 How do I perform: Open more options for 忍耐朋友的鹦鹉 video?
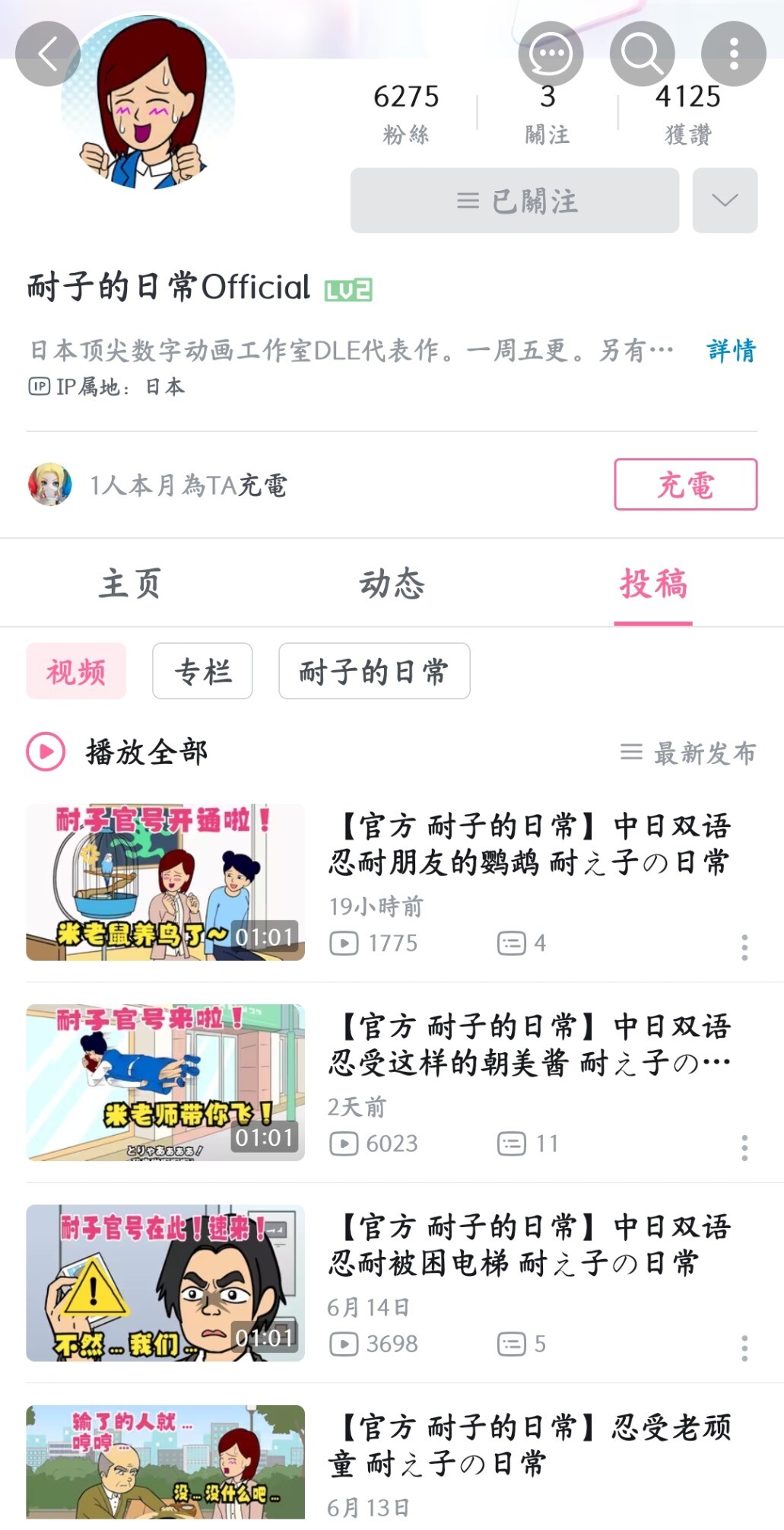tap(744, 947)
